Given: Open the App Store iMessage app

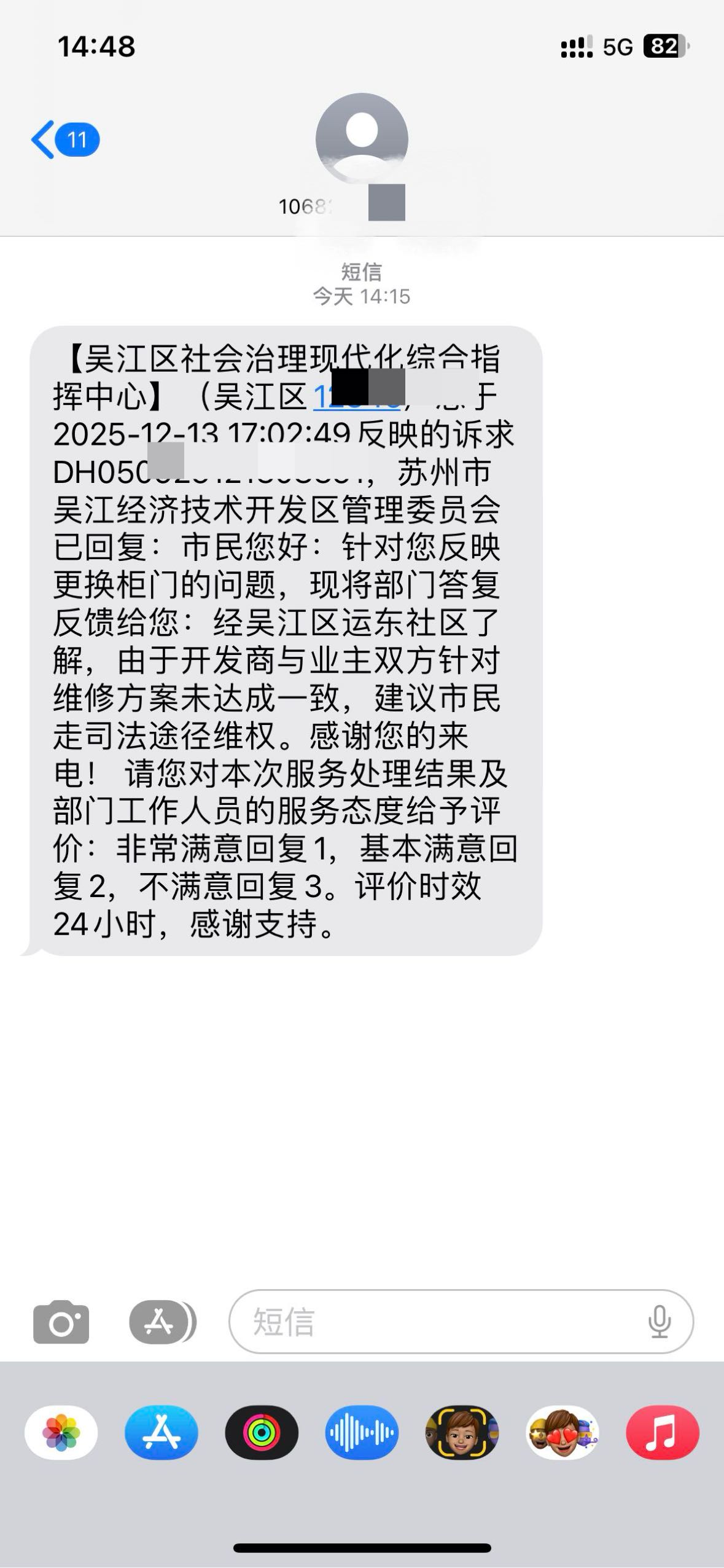Looking at the screenshot, I should coord(162,1432).
